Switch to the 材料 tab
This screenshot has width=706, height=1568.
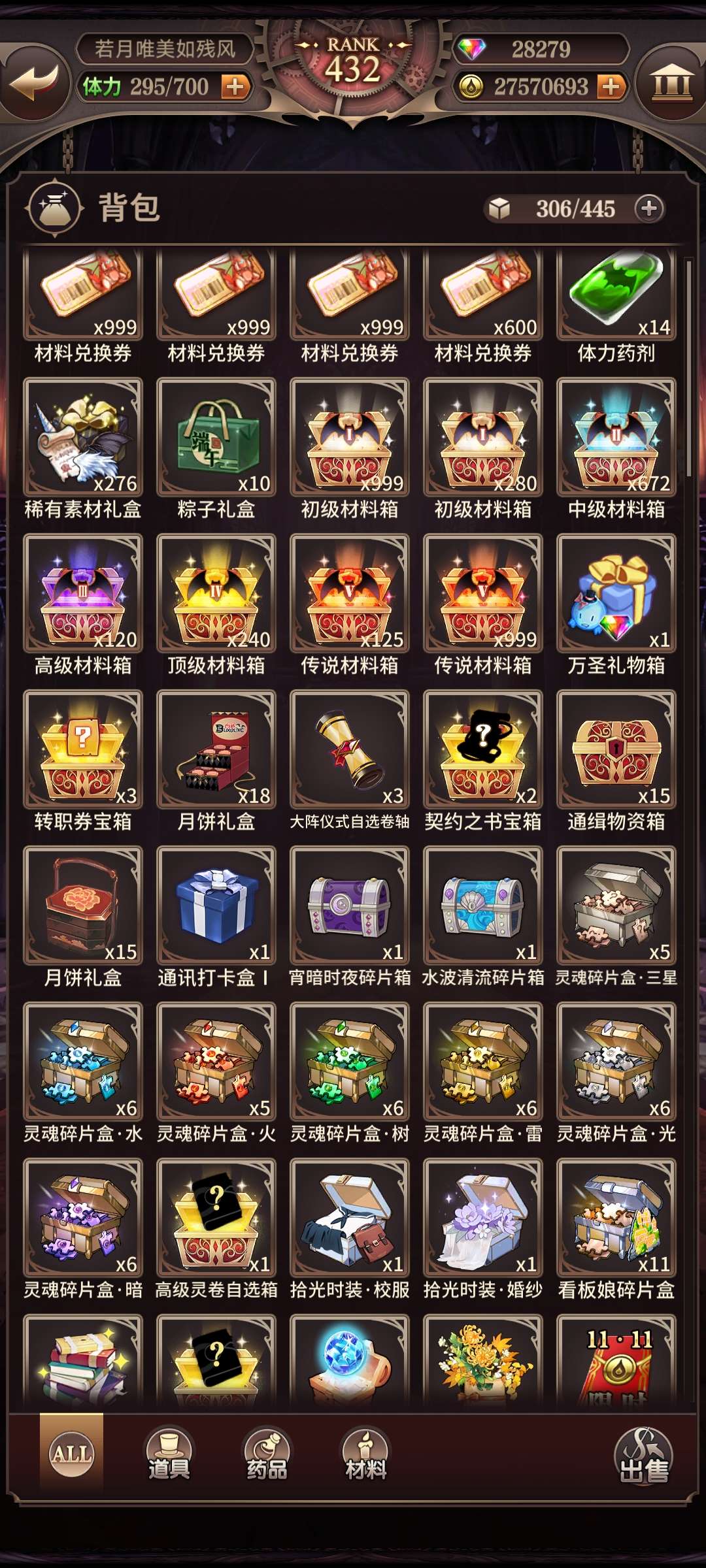click(x=366, y=1454)
